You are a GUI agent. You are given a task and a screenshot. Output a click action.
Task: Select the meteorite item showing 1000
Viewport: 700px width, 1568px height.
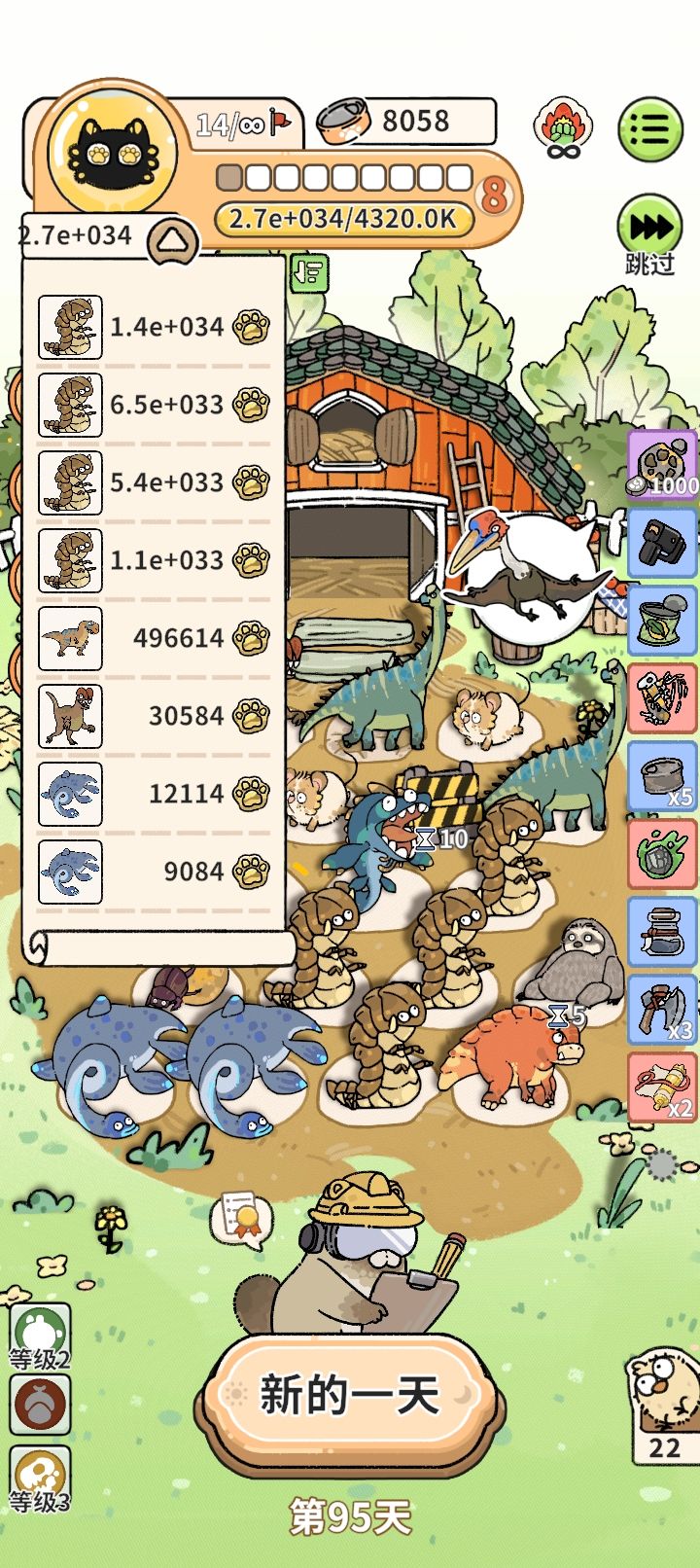(x=661, y=467)
